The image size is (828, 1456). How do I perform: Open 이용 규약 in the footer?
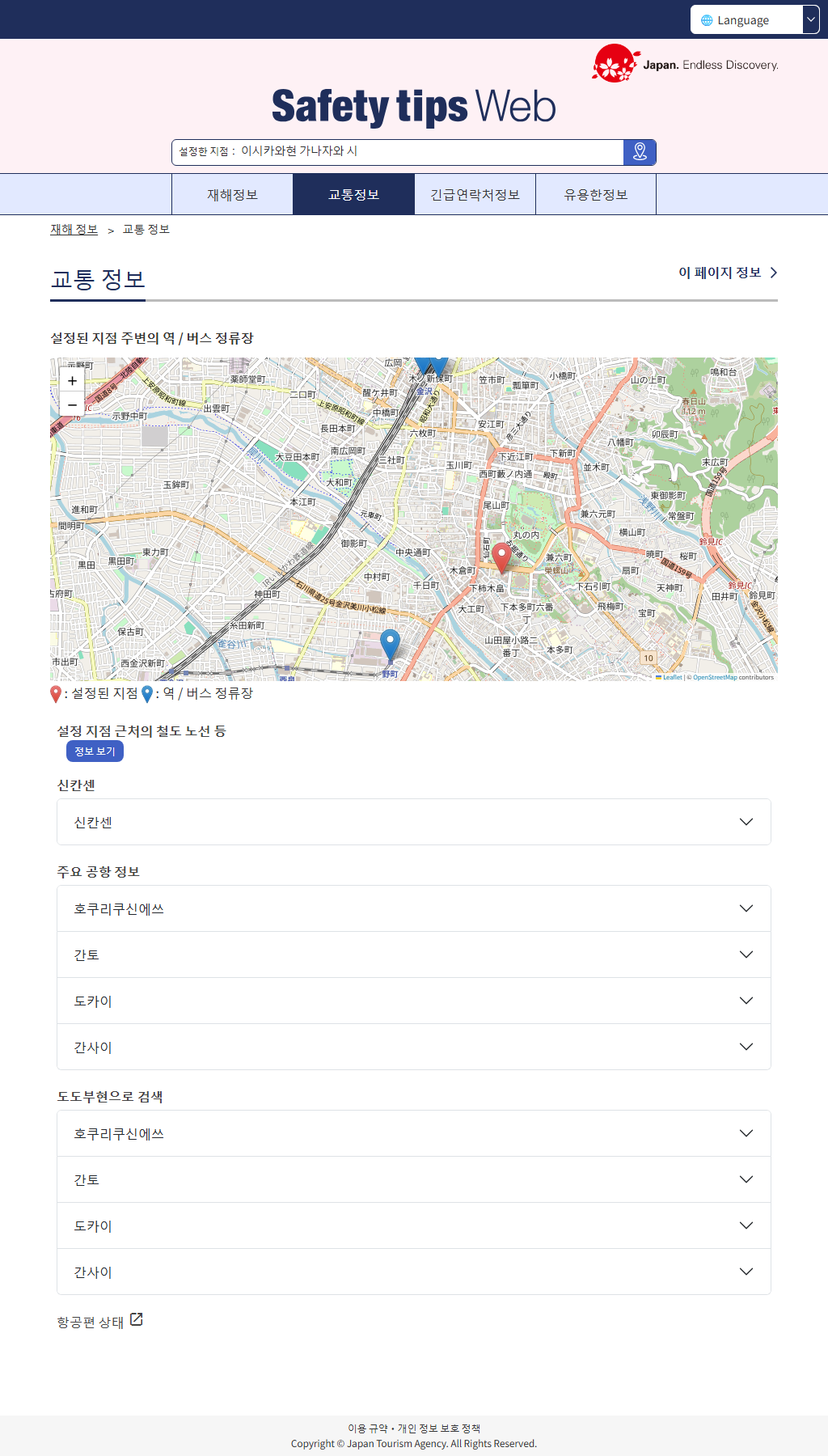coord(367,1428)
